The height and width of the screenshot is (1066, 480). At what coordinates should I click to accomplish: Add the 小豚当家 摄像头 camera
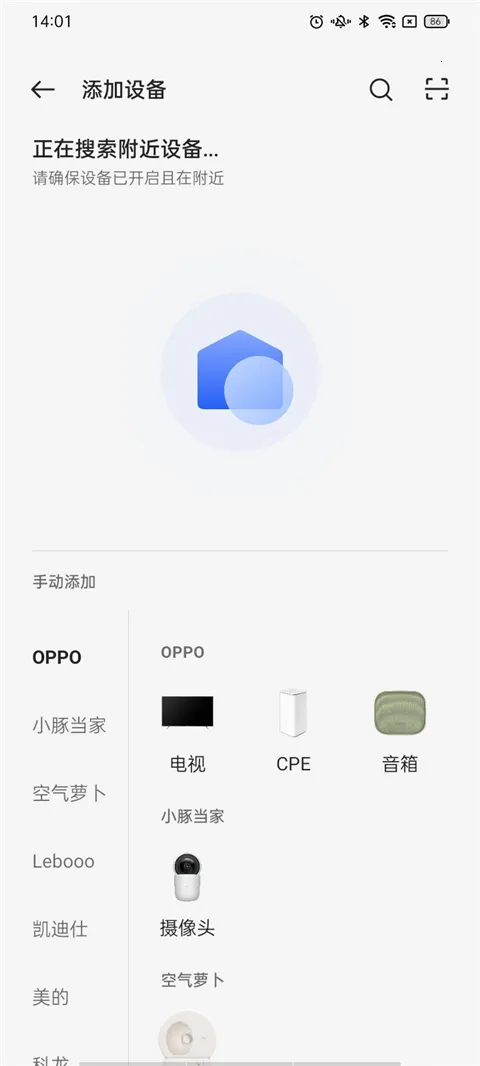[x=188, y=895]
